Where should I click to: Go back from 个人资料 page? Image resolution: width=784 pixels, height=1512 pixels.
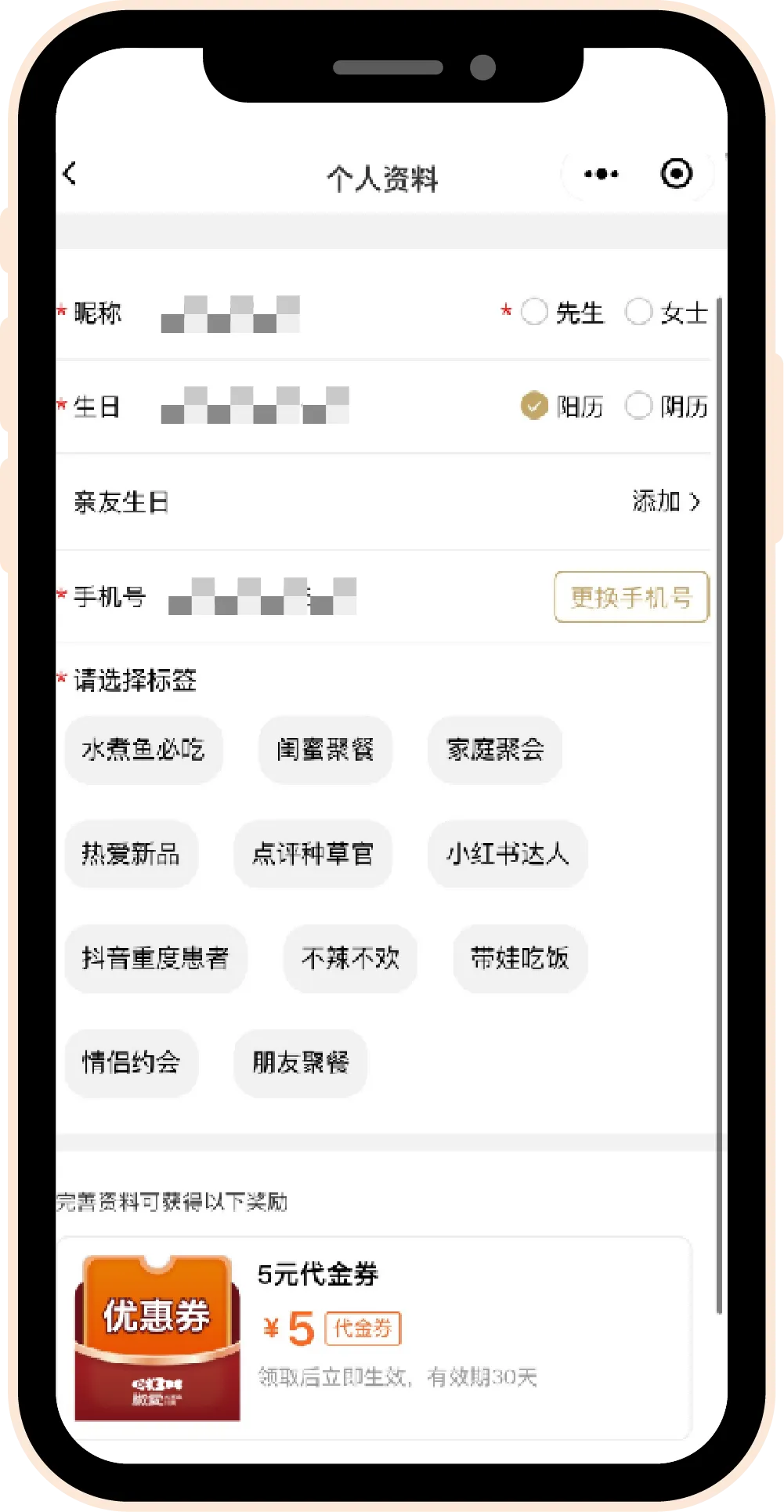click(x=70, y=173)
